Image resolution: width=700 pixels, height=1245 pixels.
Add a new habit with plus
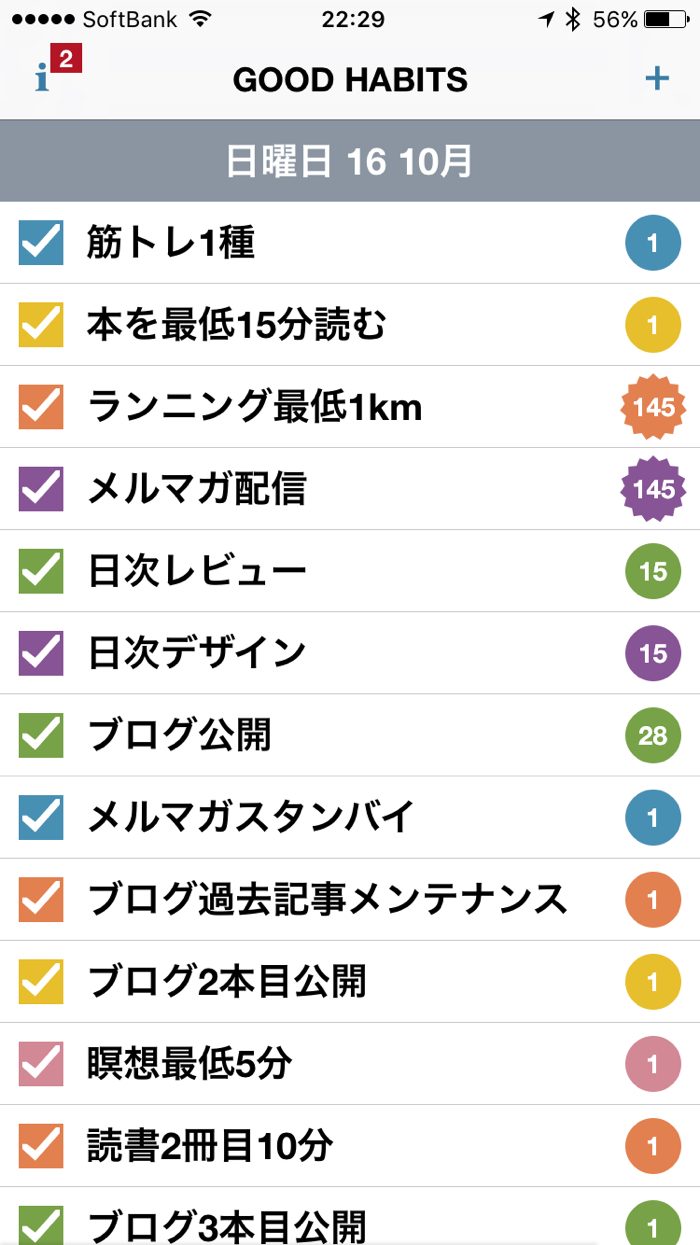pyautogui.click(x=657, y=78)
